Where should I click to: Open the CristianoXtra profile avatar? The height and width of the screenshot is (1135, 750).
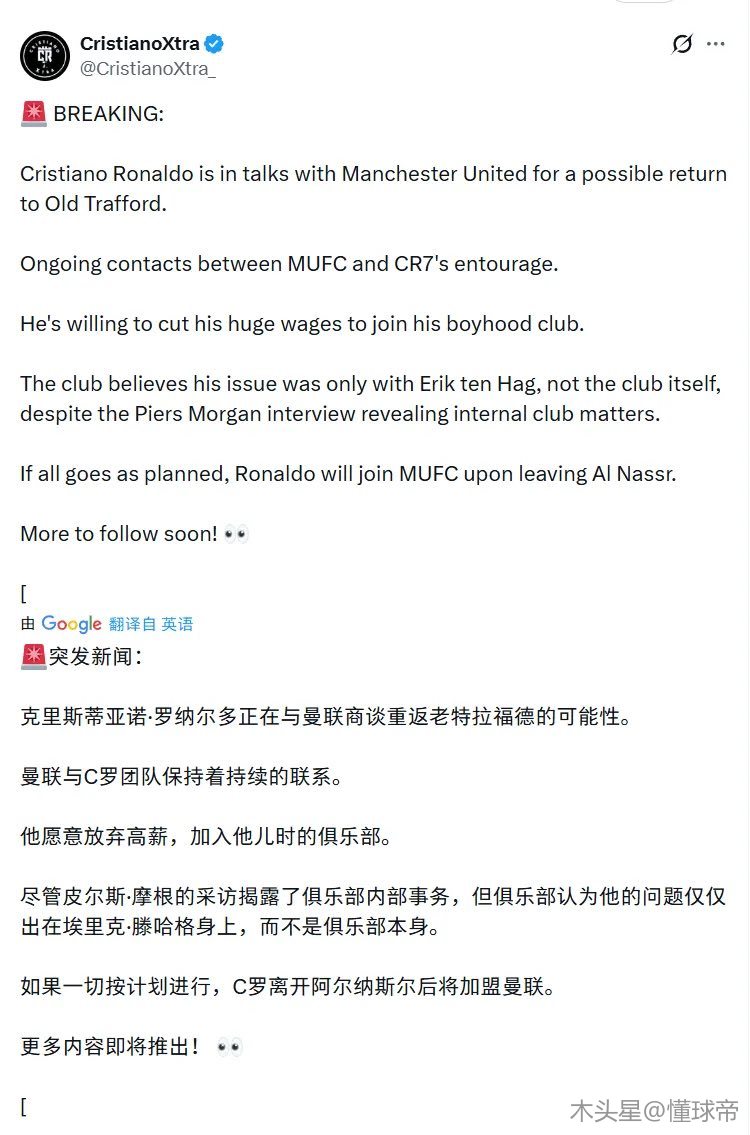44,55
